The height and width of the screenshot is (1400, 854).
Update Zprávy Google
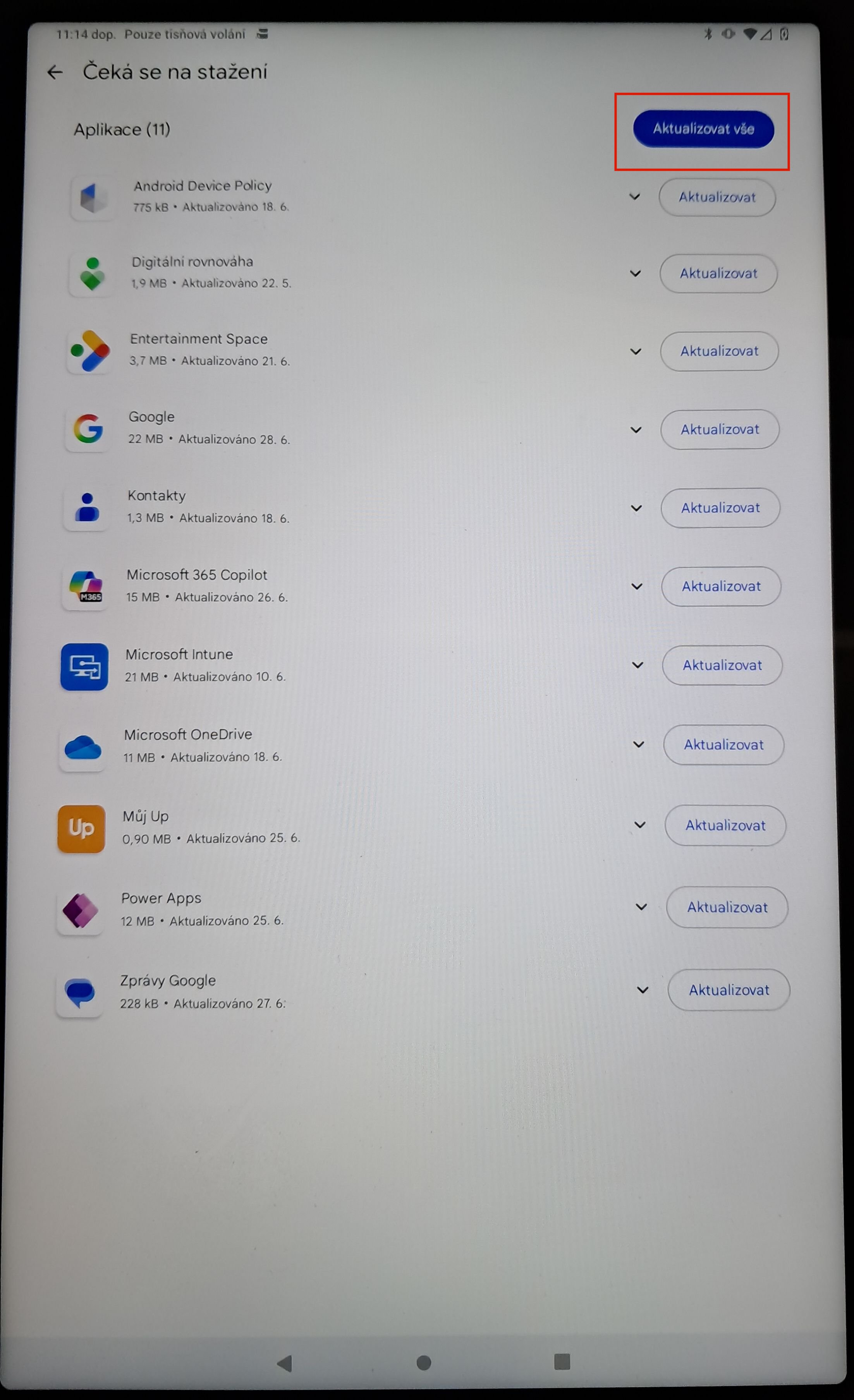[729, 990]
